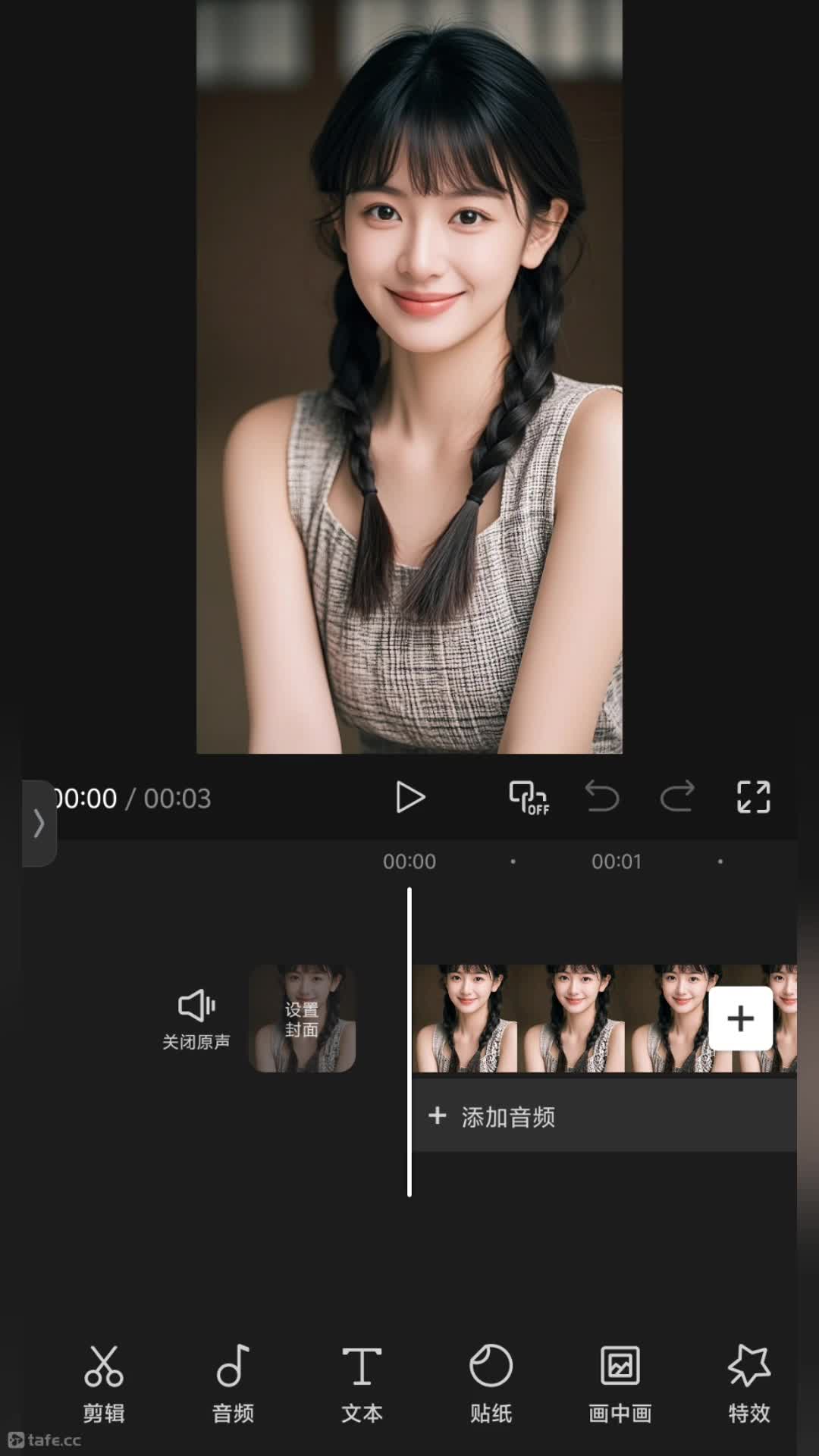Open the 贴纸 sticker tool
This screenshot has height=1456, width=819.
[x=491, y=1385]
